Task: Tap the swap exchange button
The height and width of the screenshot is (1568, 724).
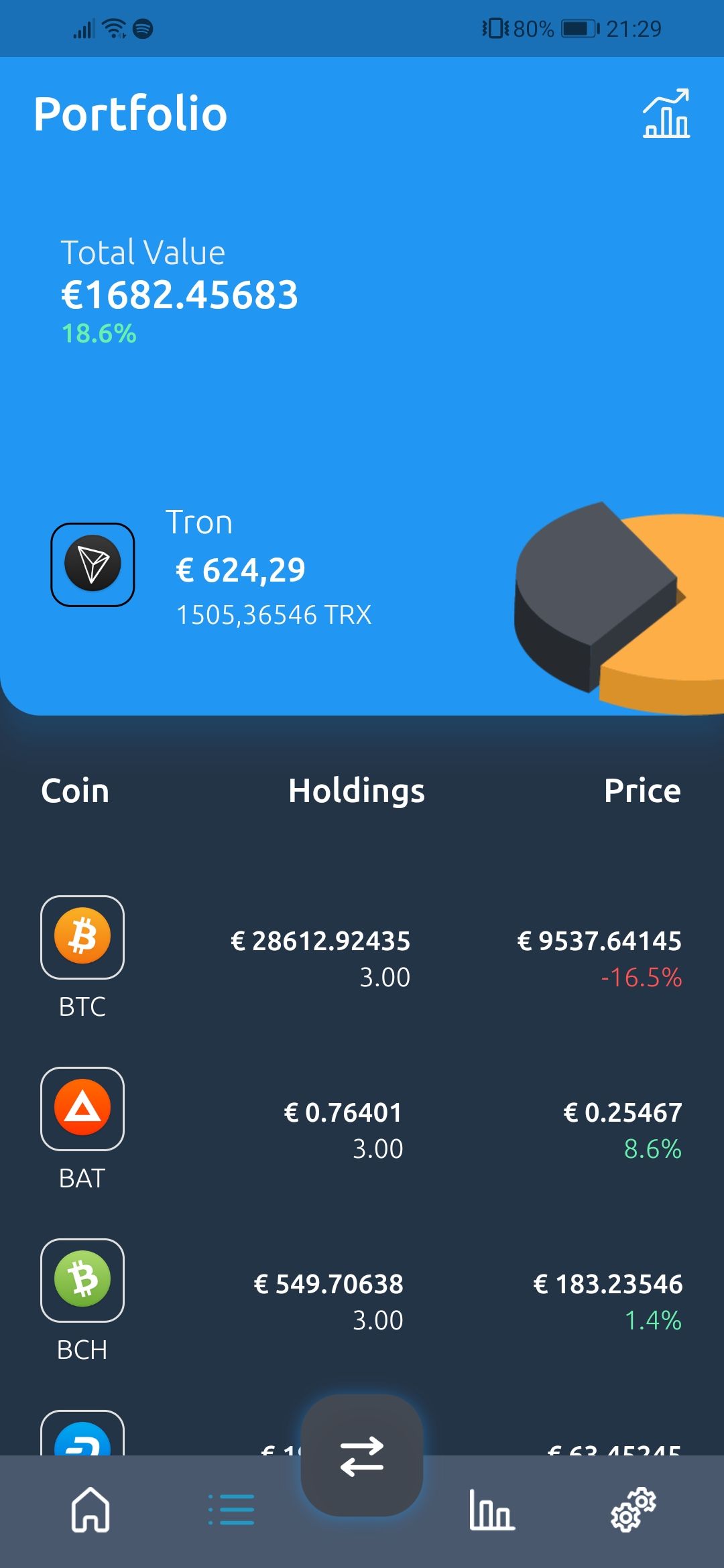Action: click(x=362, y=1456)
